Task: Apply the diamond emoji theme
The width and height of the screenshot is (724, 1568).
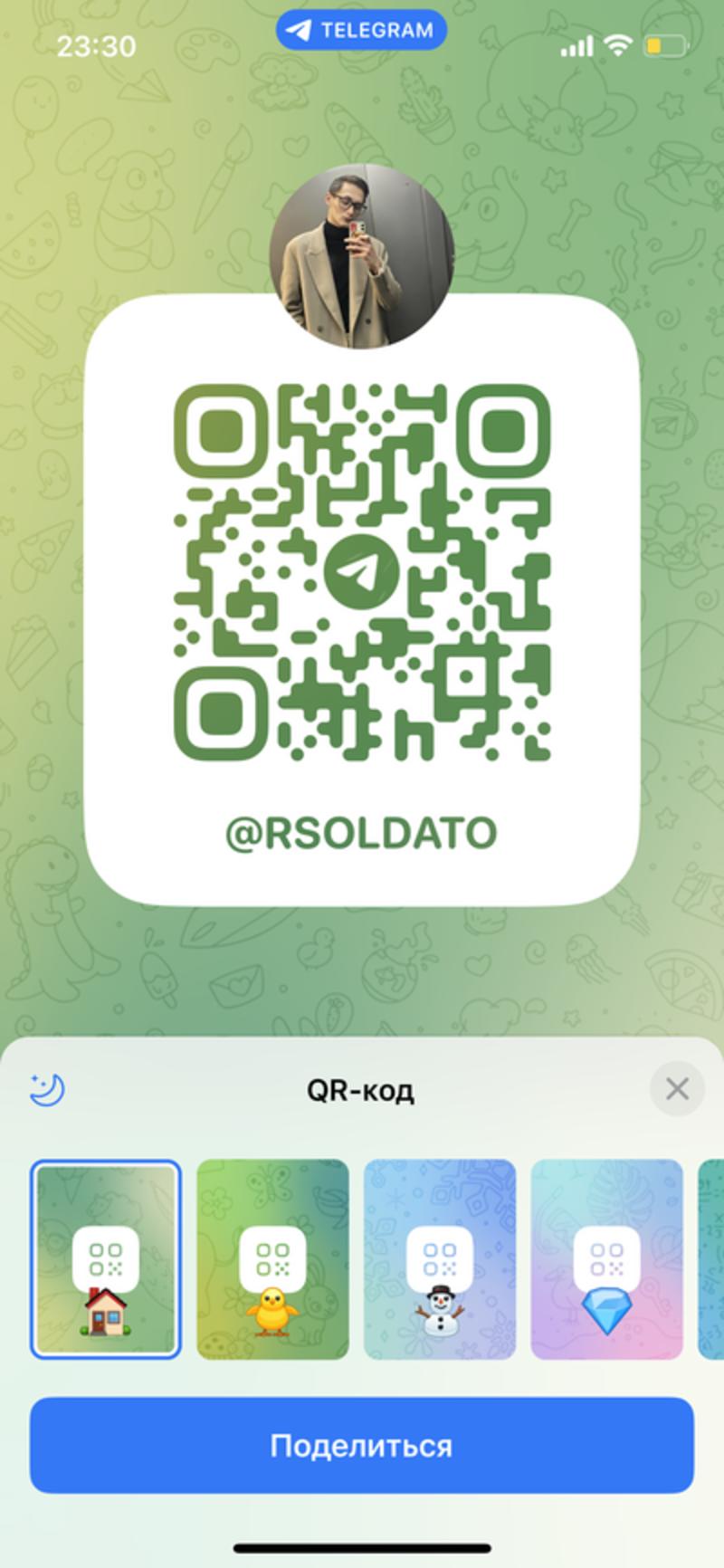Action: [x=606, y=1259]
